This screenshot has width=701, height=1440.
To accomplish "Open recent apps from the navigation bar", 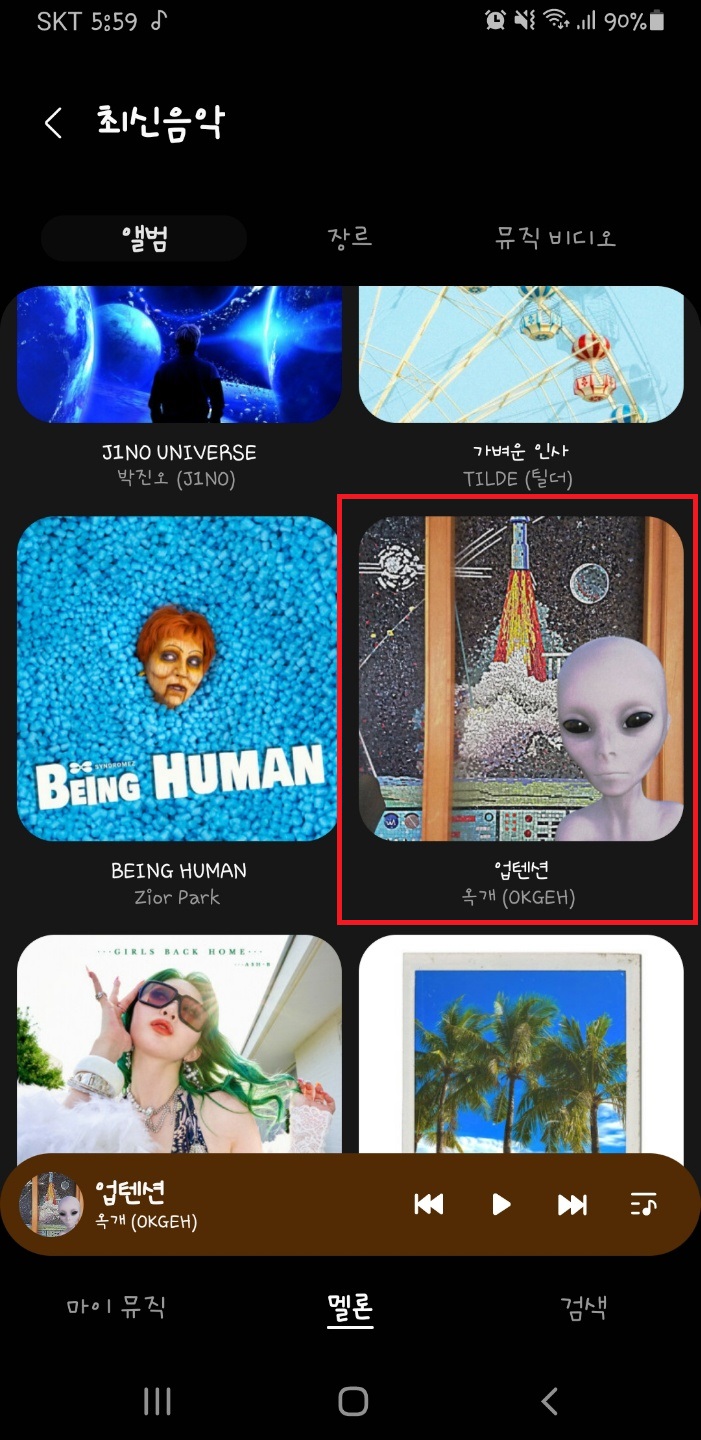I will click(x=157, y=1401).
